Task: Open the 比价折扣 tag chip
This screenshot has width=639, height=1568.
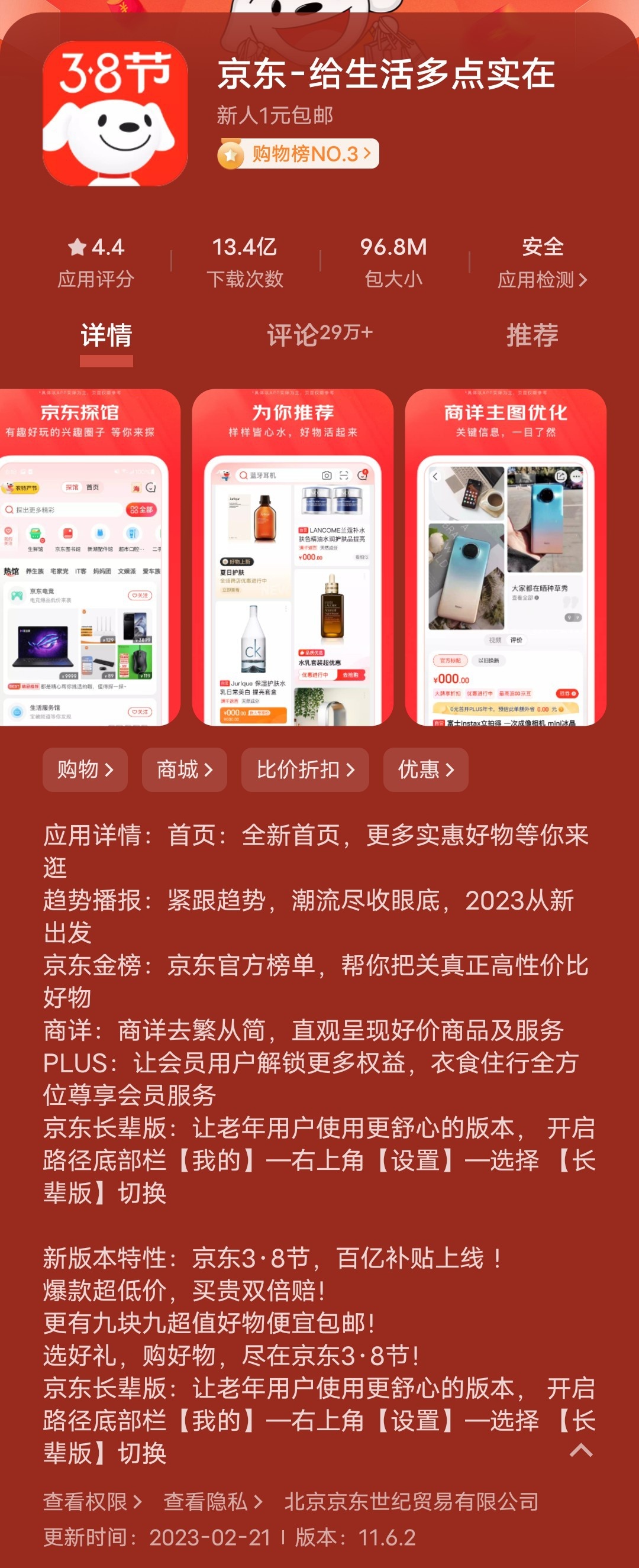Action: (305, 770)
